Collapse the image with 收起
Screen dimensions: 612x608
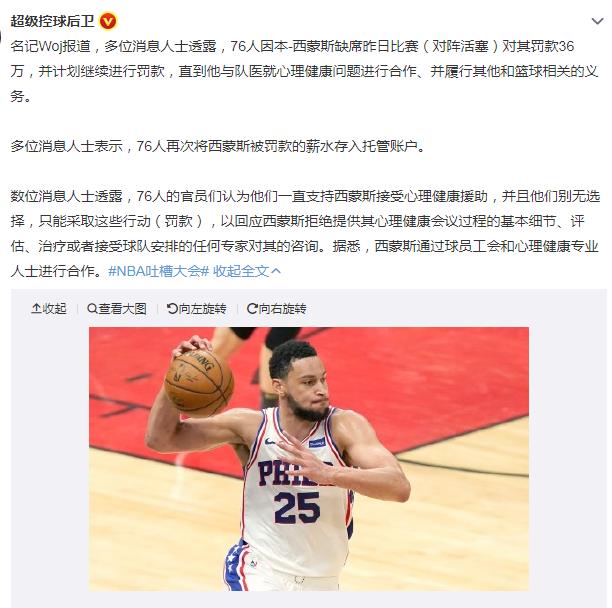pos(49,309)
